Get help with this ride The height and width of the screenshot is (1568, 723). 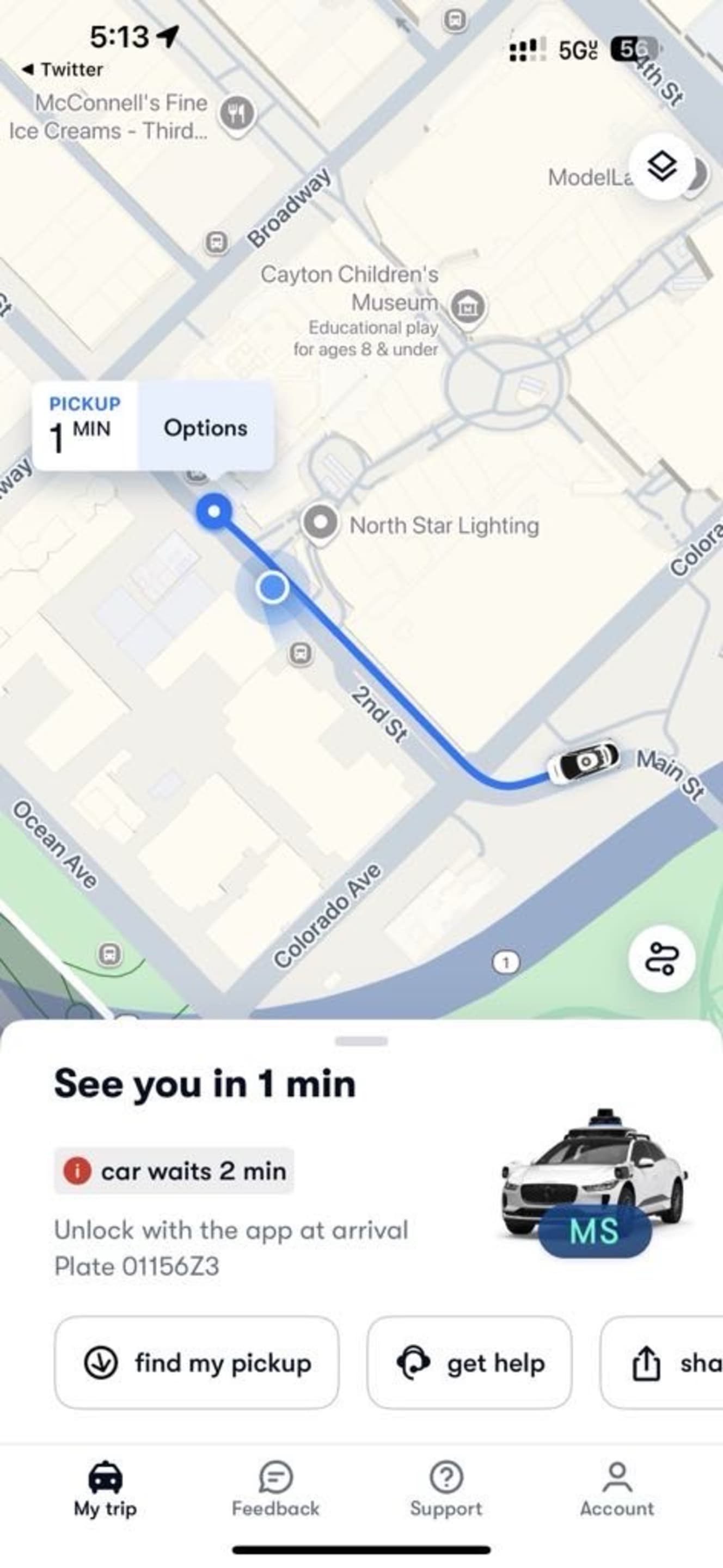(469, 1363)
